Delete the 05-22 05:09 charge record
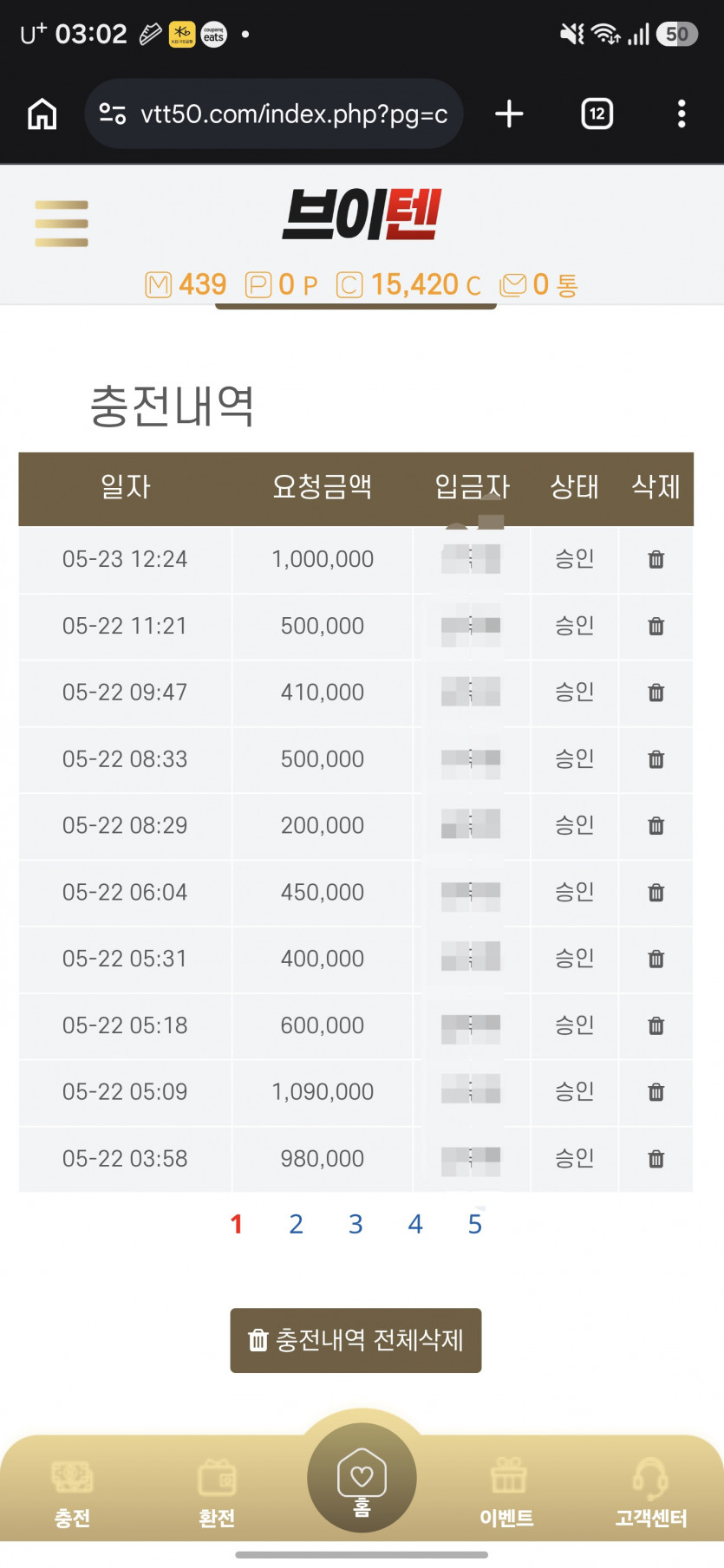 [x=656, y=1092]
